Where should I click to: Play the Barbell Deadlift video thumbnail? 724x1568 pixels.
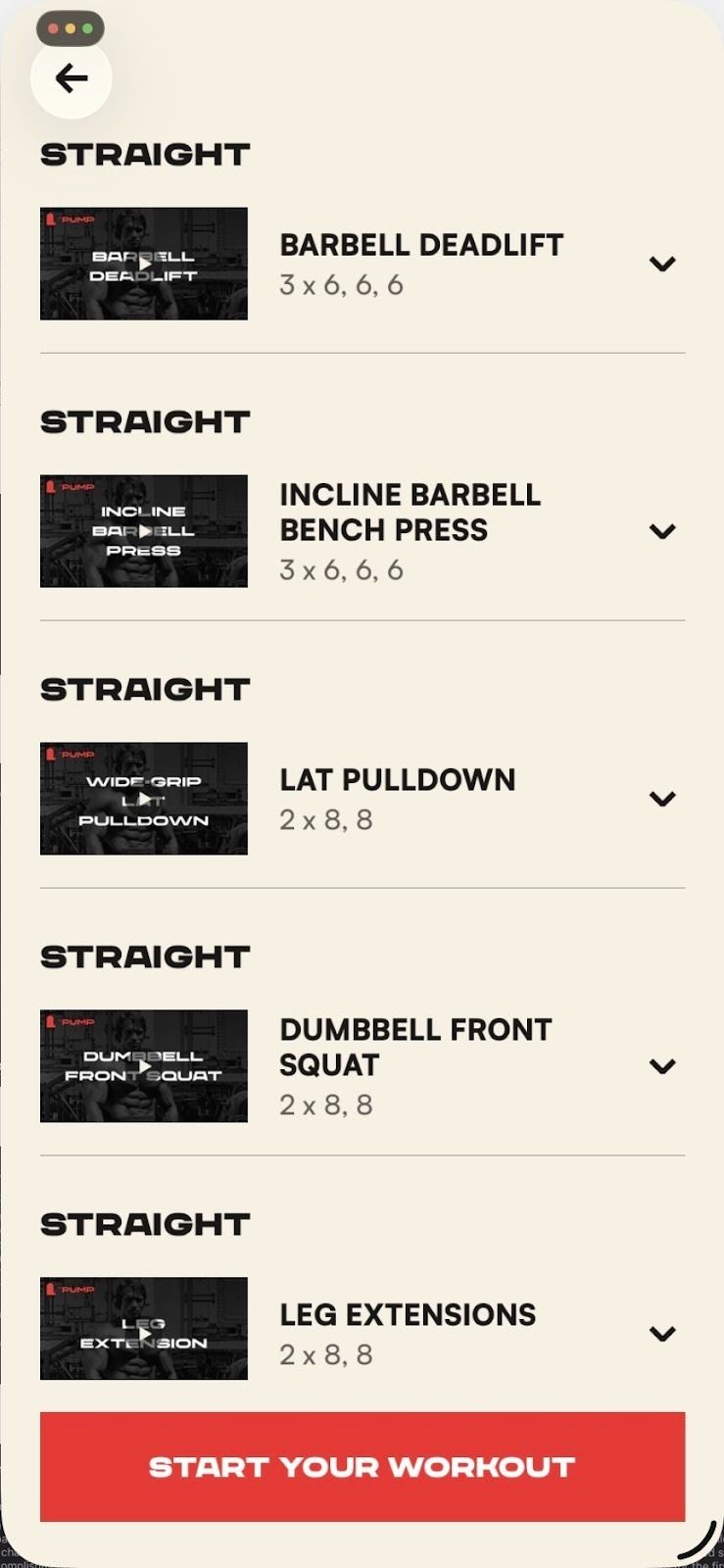[x=144, y=264]
